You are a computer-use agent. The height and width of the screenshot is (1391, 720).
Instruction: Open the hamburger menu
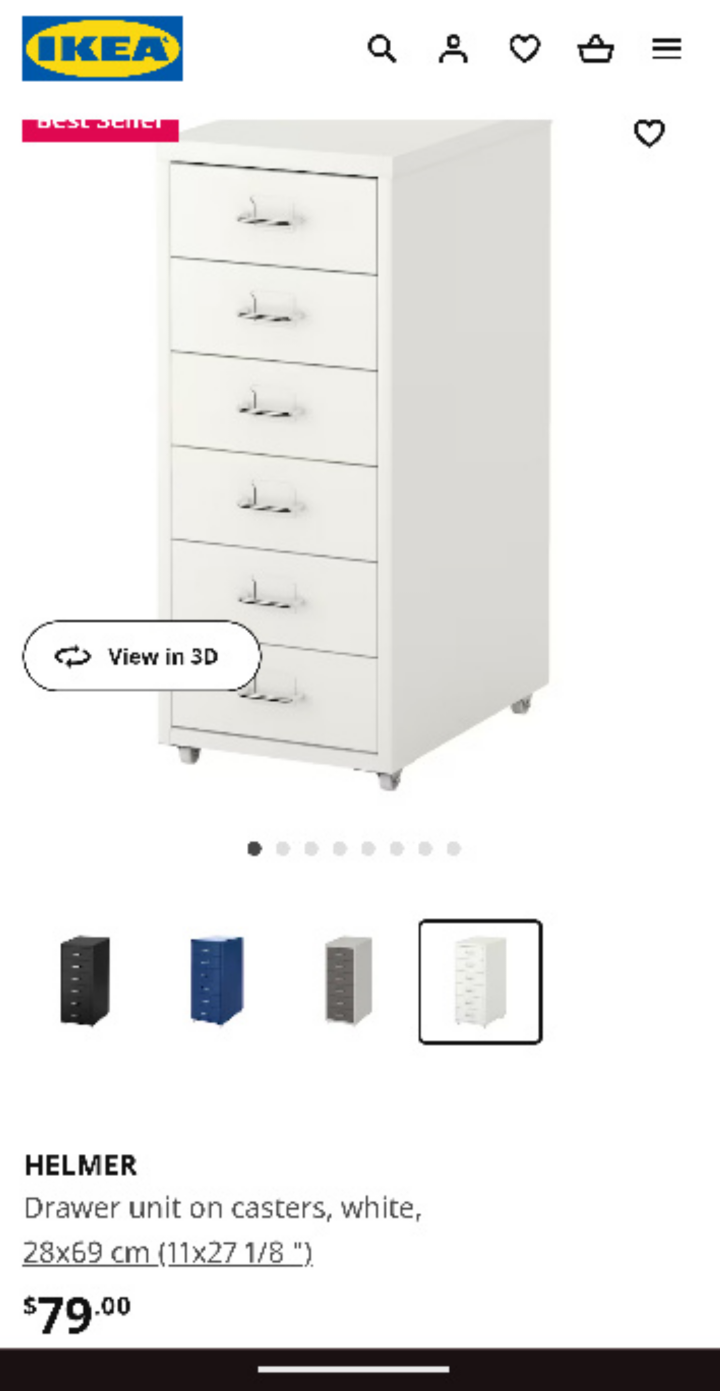[667, 48]
